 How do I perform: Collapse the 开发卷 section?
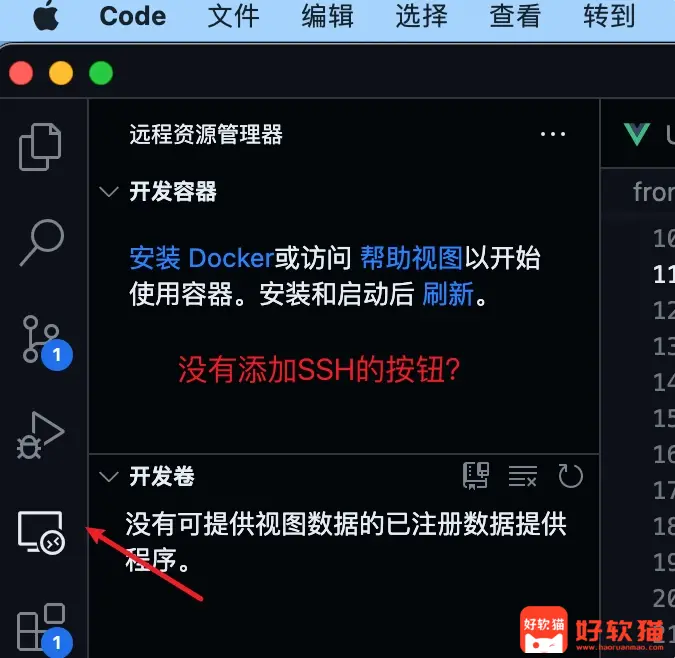[x=110, y=476]
